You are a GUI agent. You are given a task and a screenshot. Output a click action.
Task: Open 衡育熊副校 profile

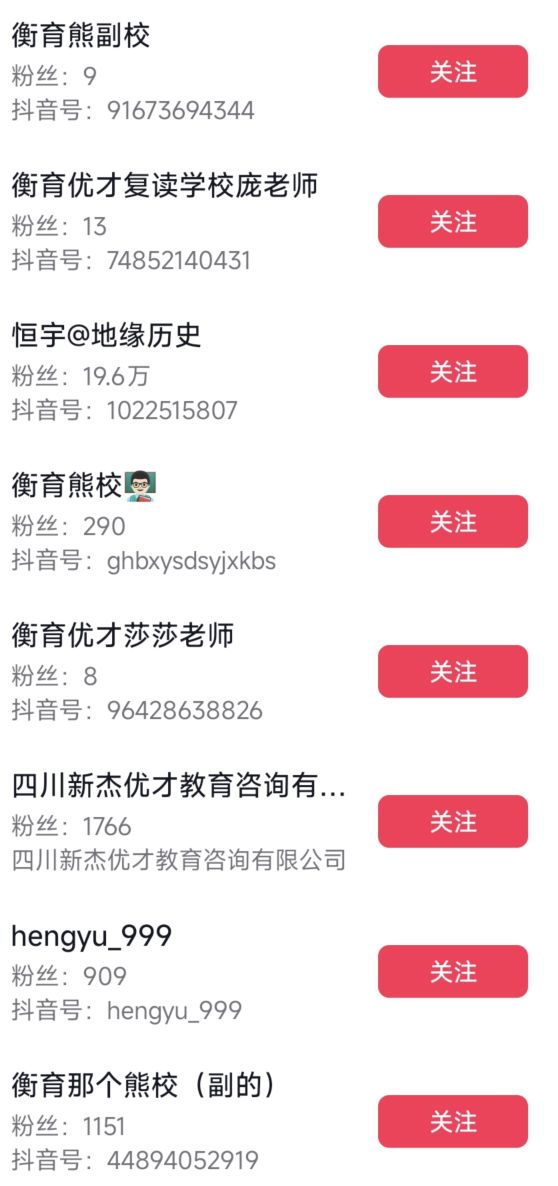(x=81, y=36)
